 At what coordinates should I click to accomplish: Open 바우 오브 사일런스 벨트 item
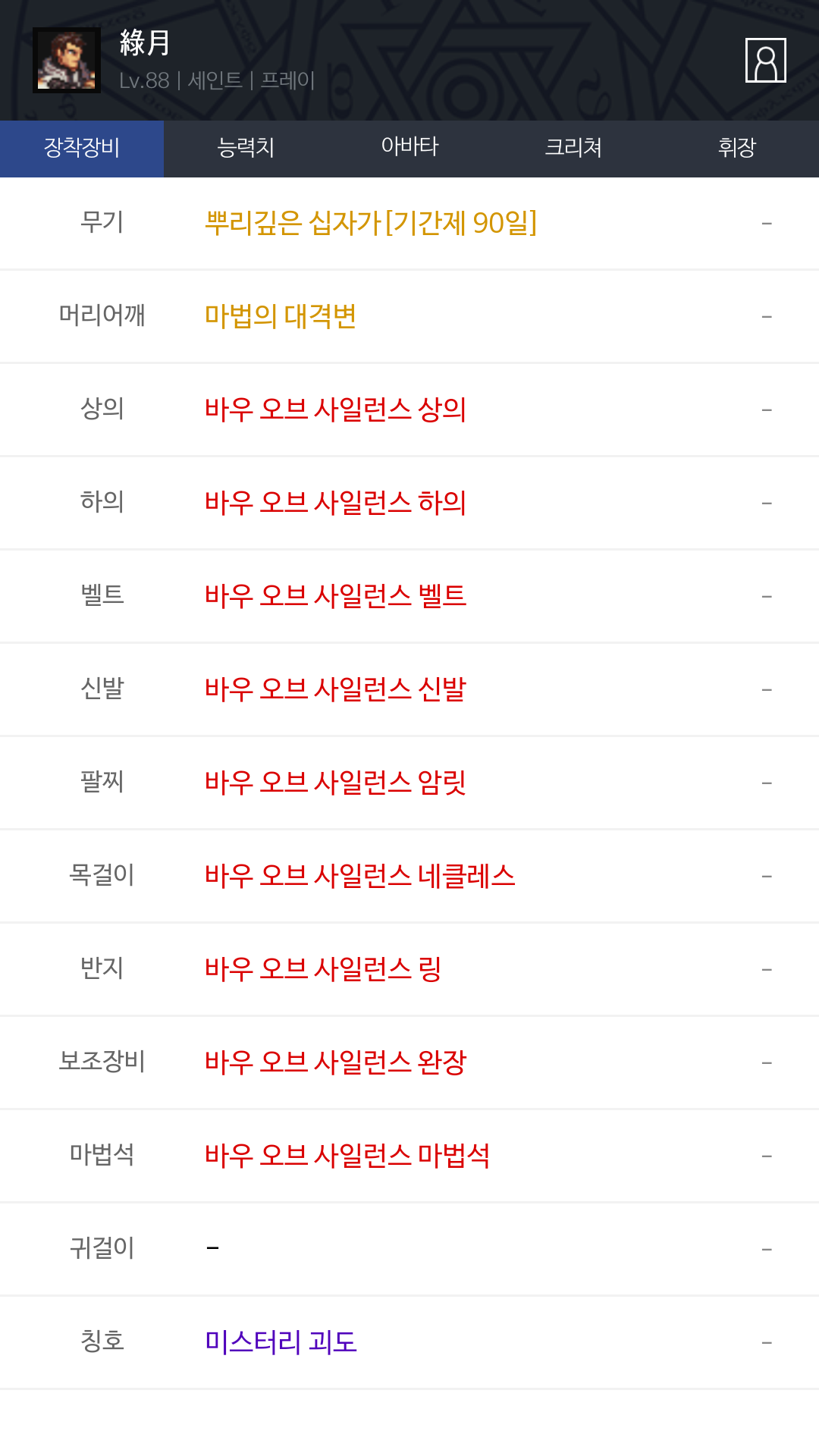coord(335,596)
